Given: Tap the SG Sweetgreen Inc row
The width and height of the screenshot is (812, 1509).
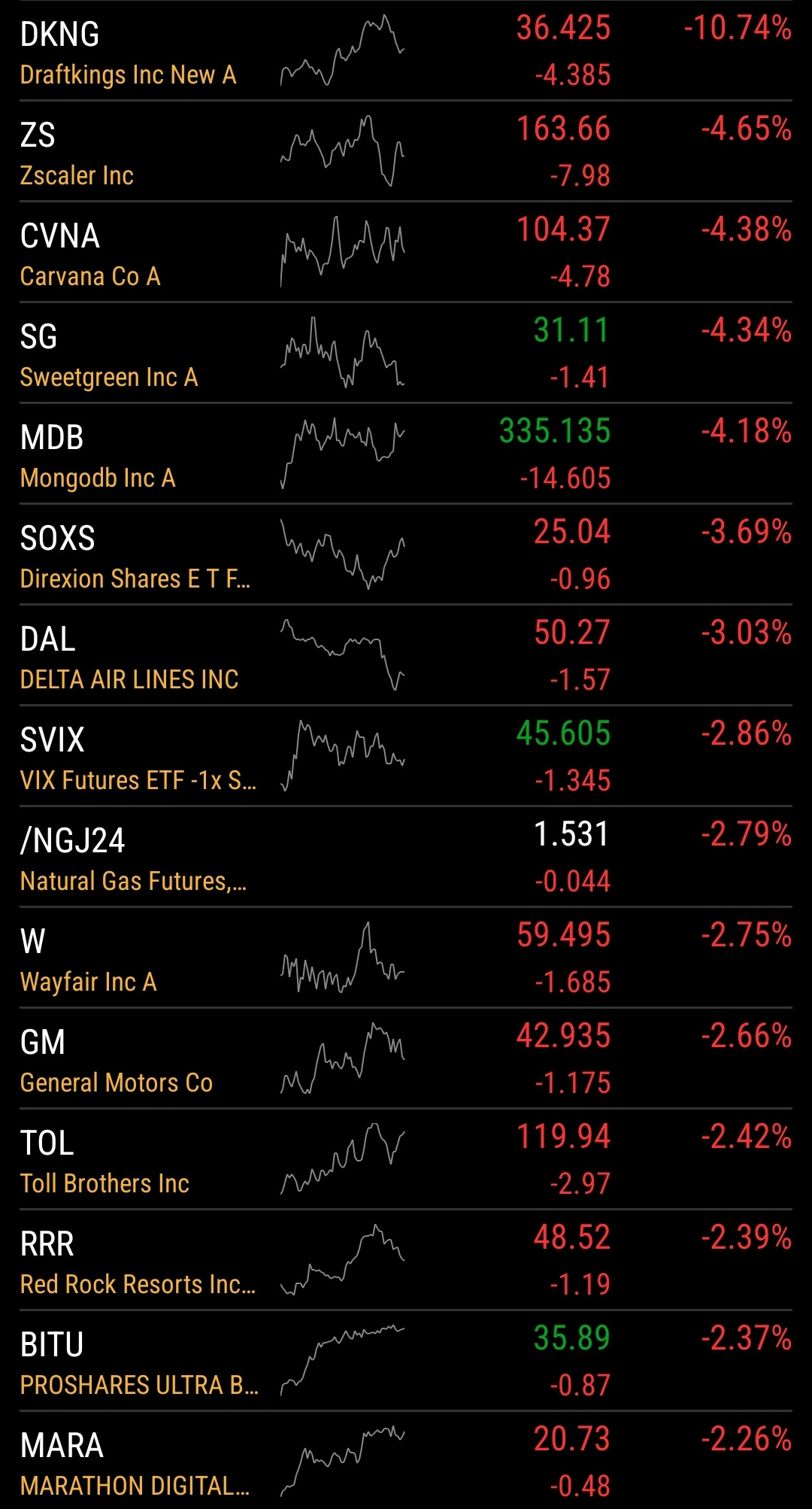Looking at the screenshot, I should pyautogui.click(x=406, y=353).
